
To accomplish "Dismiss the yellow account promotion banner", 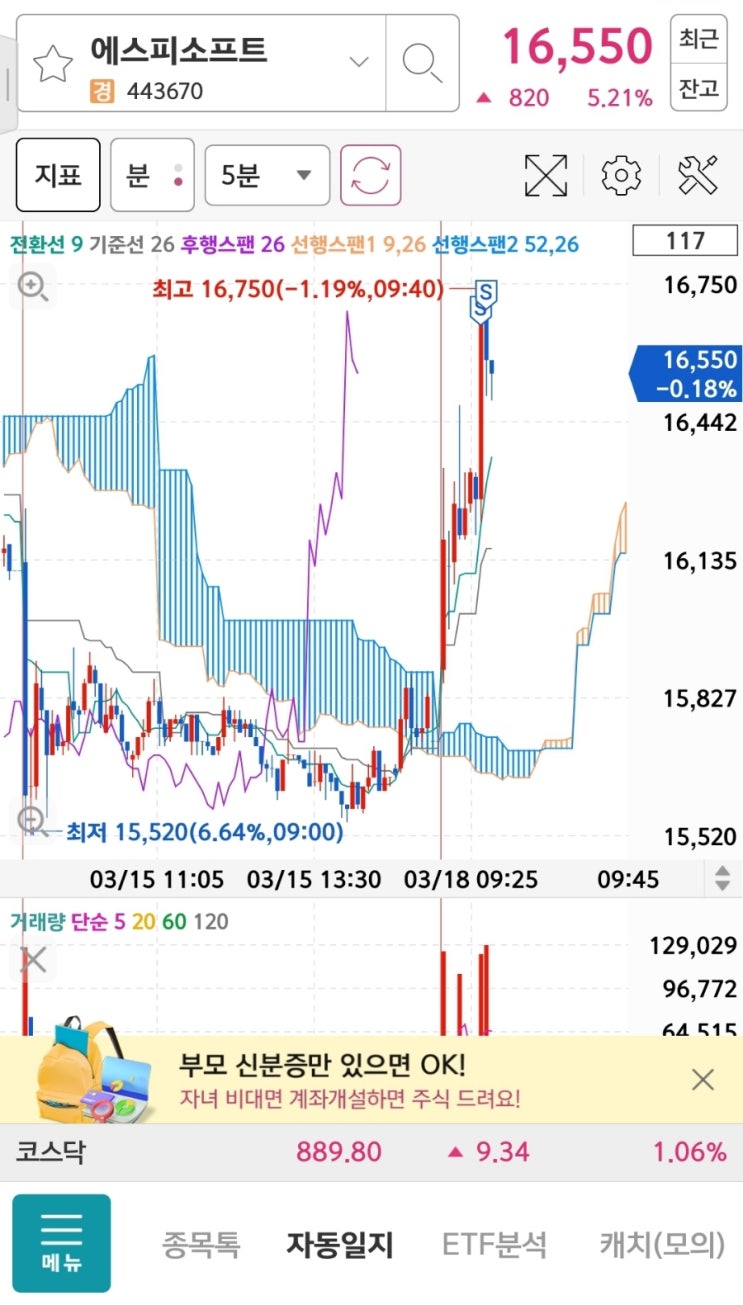I will (703, 1079).
